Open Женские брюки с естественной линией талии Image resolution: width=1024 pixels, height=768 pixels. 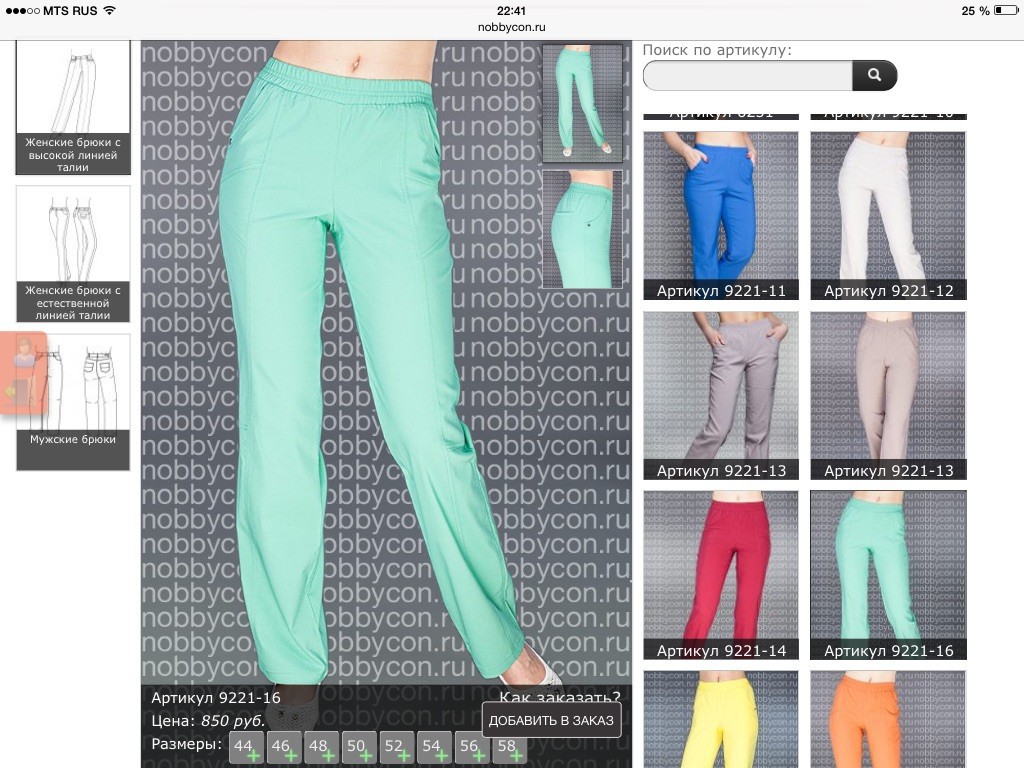pos(73,253)
